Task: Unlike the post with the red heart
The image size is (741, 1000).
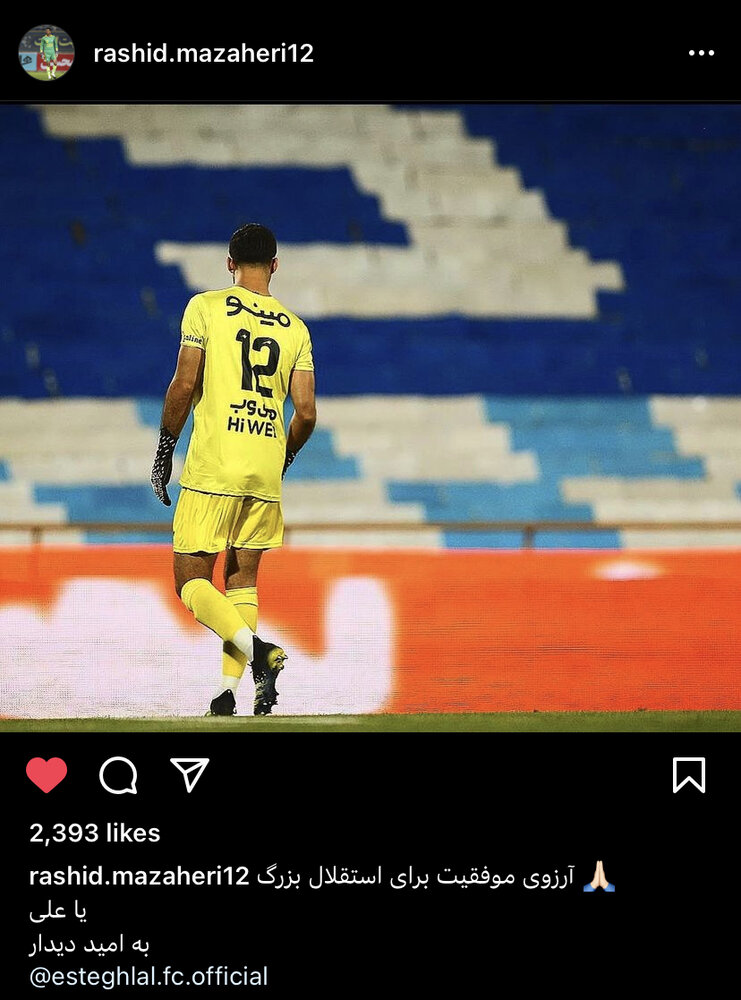Action: tap(46, 775)
